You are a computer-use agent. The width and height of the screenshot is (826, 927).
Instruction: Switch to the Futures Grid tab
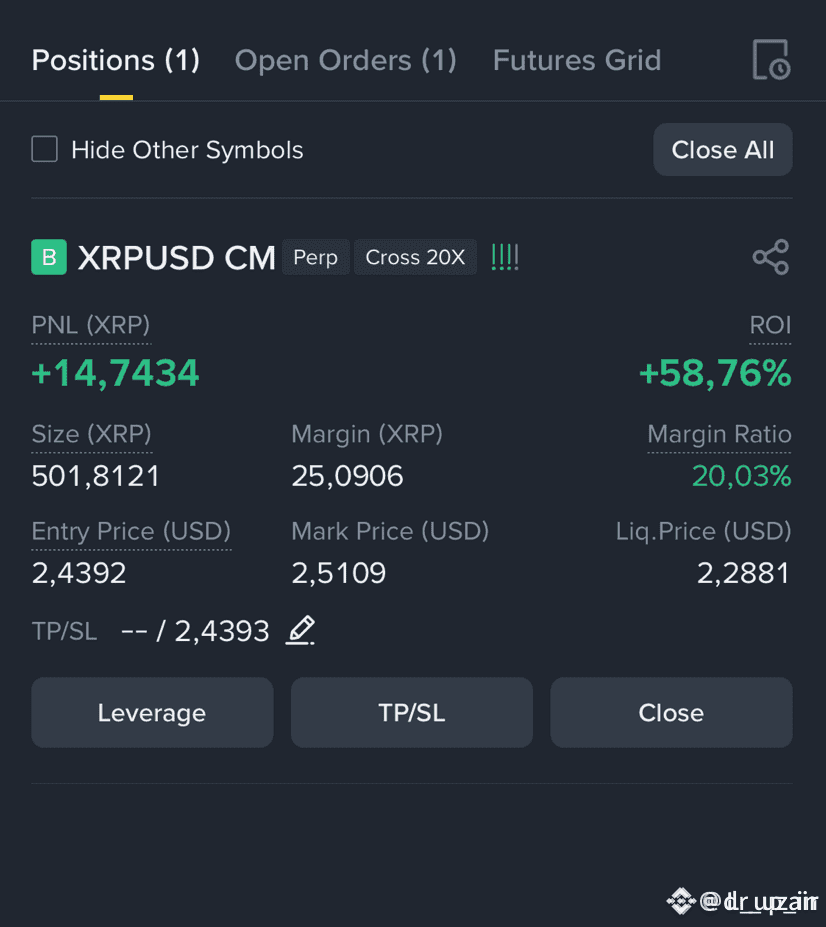(x=576, y=61)
